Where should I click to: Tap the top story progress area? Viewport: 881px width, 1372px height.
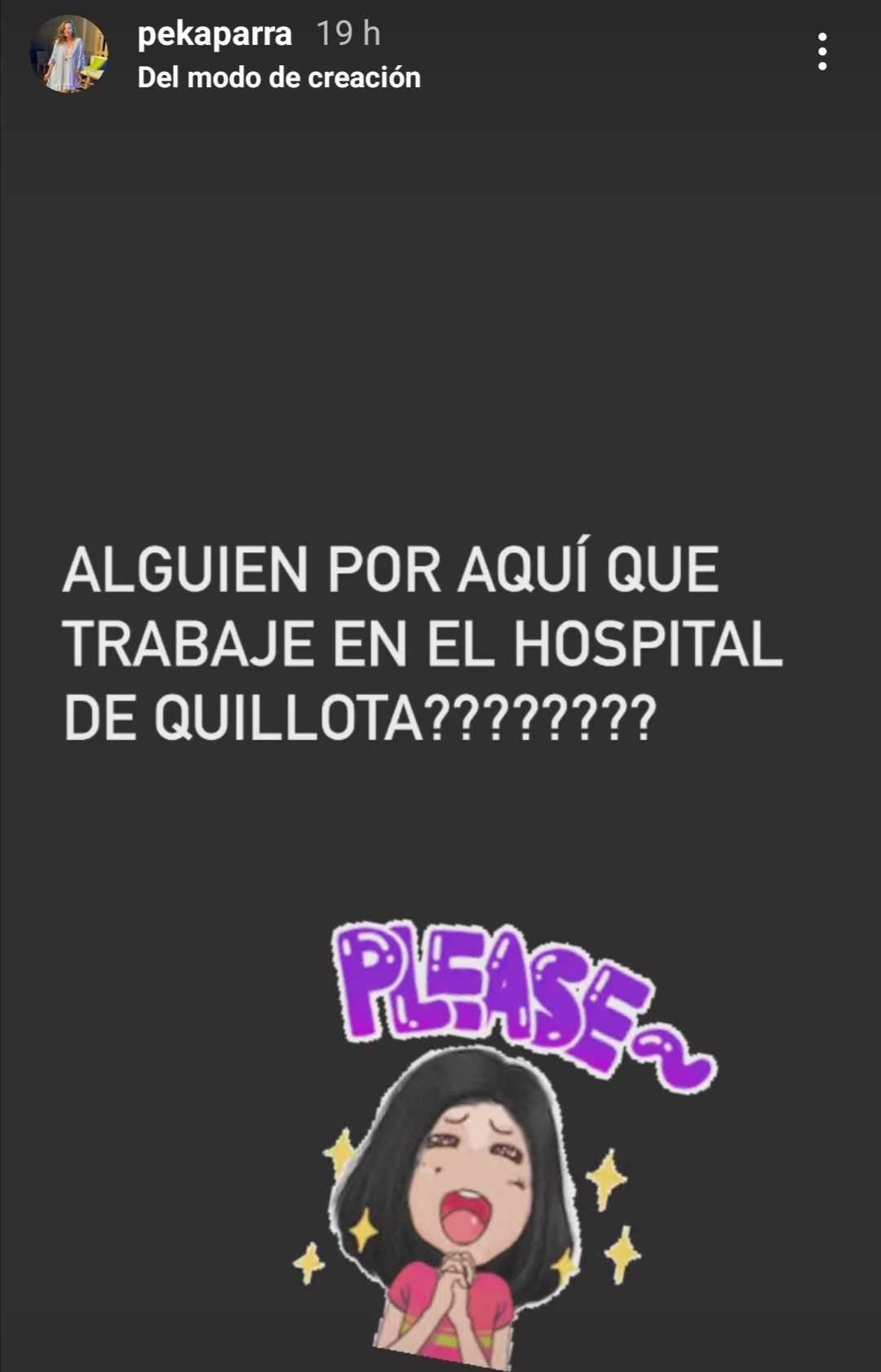click(x=440, y=7)
